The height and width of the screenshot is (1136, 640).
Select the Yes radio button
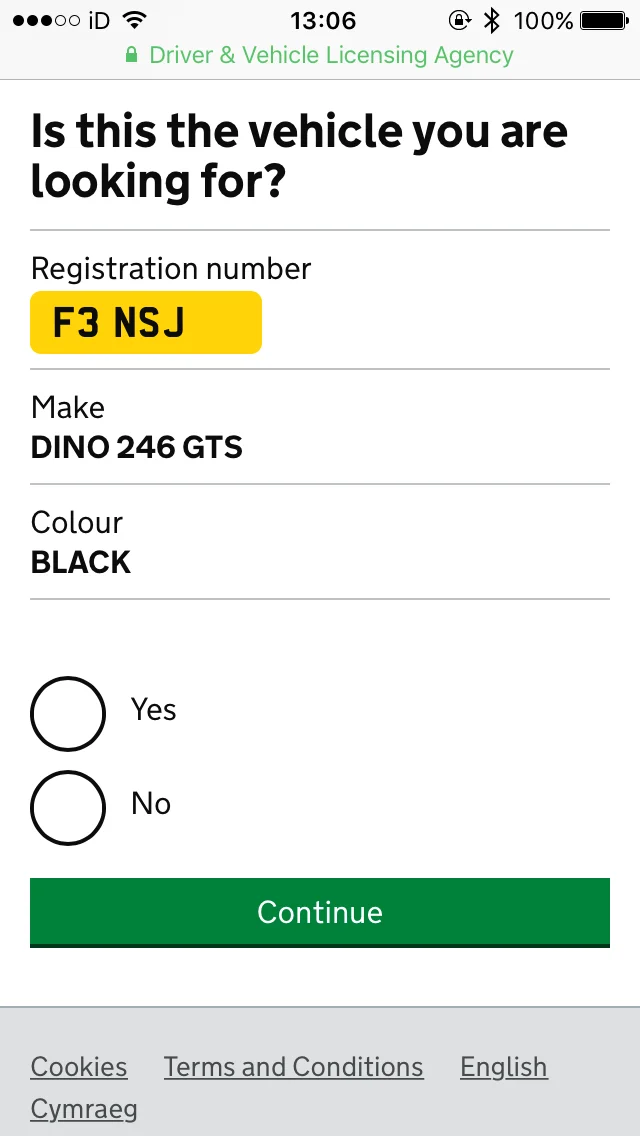click(67, 713)
